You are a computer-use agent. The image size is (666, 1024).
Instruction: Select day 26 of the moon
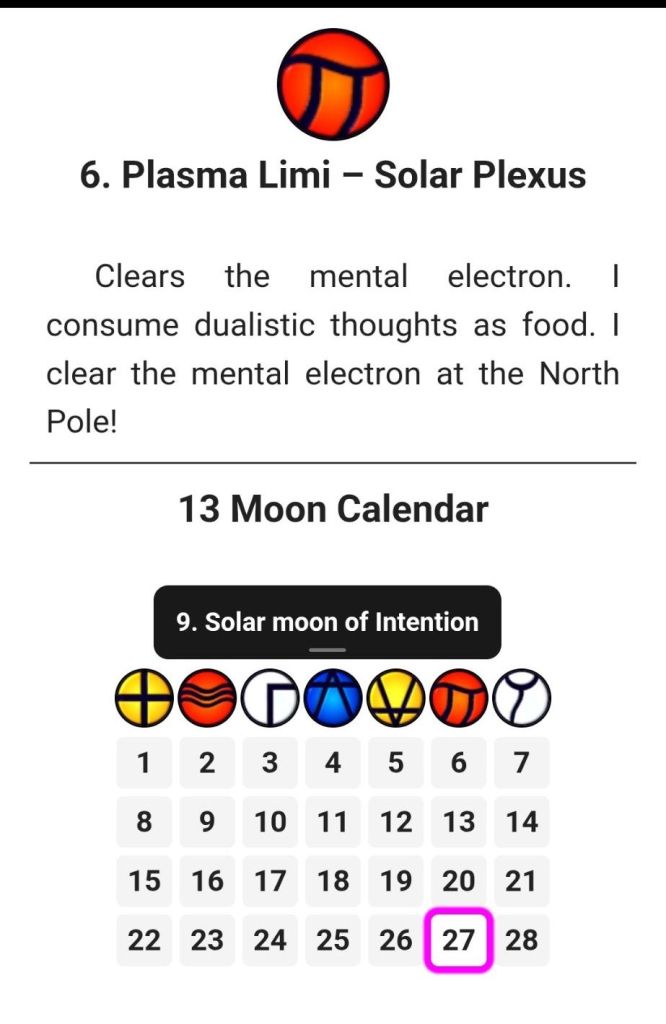pyautogui.click(x=396, y=940)
